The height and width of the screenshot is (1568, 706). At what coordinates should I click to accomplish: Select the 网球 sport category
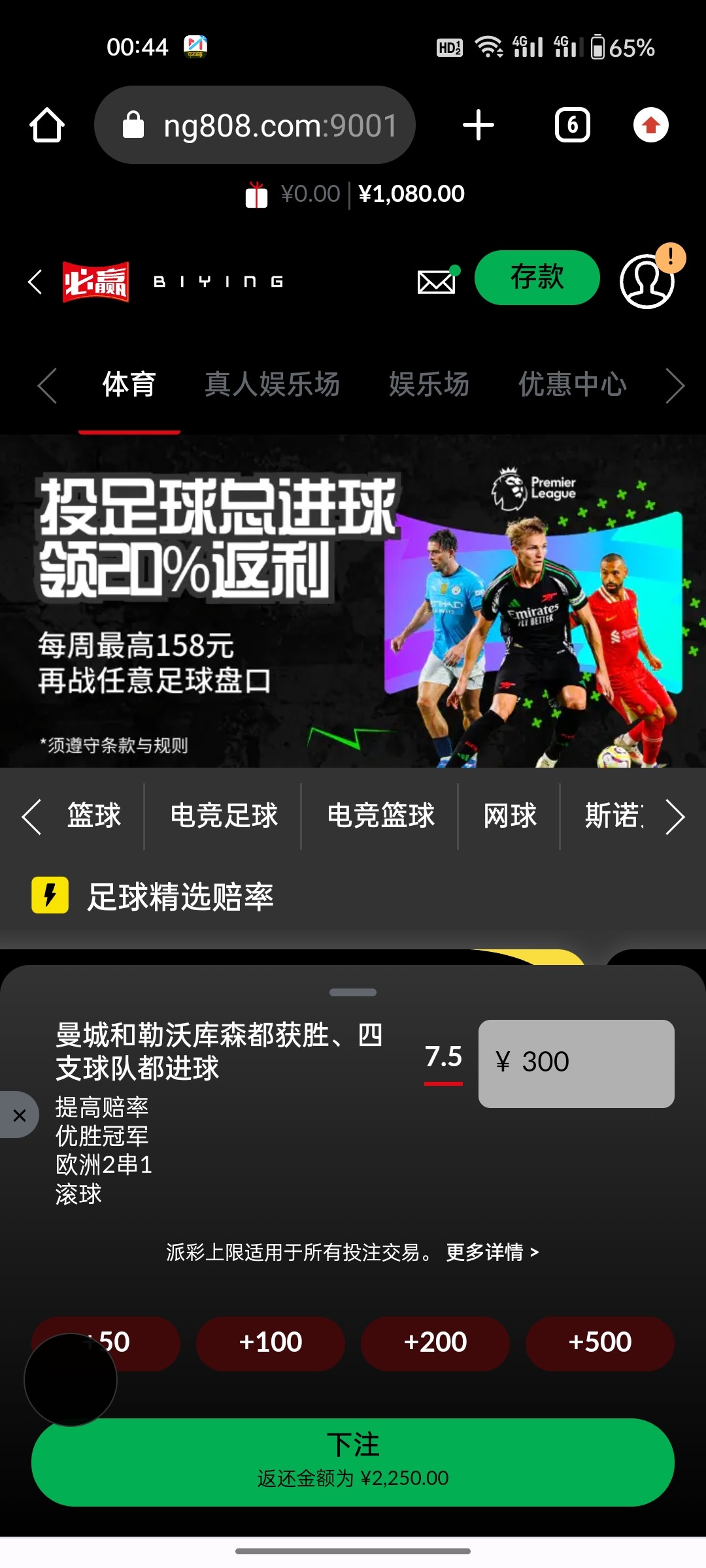510,816
